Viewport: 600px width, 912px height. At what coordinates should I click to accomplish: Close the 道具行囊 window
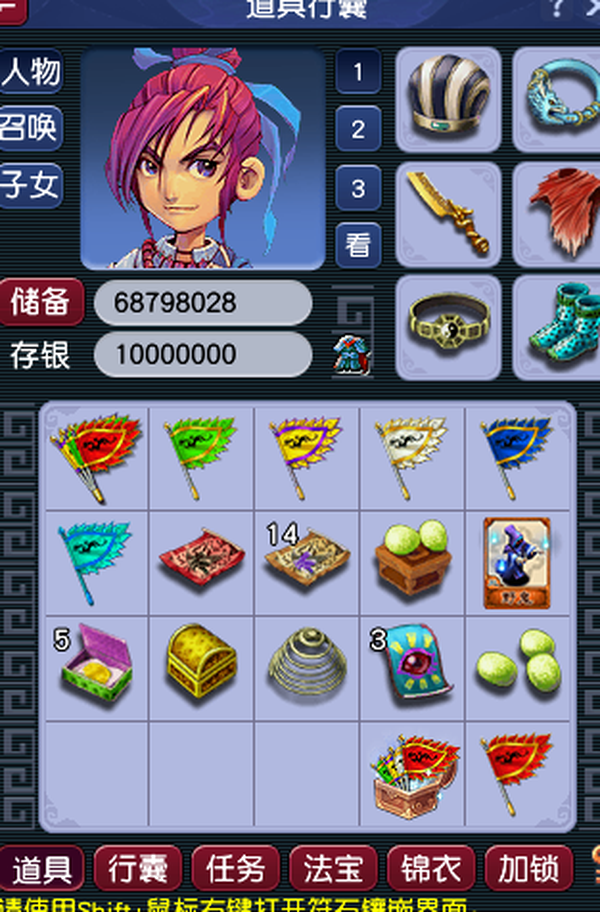click(x=591, y=8)
